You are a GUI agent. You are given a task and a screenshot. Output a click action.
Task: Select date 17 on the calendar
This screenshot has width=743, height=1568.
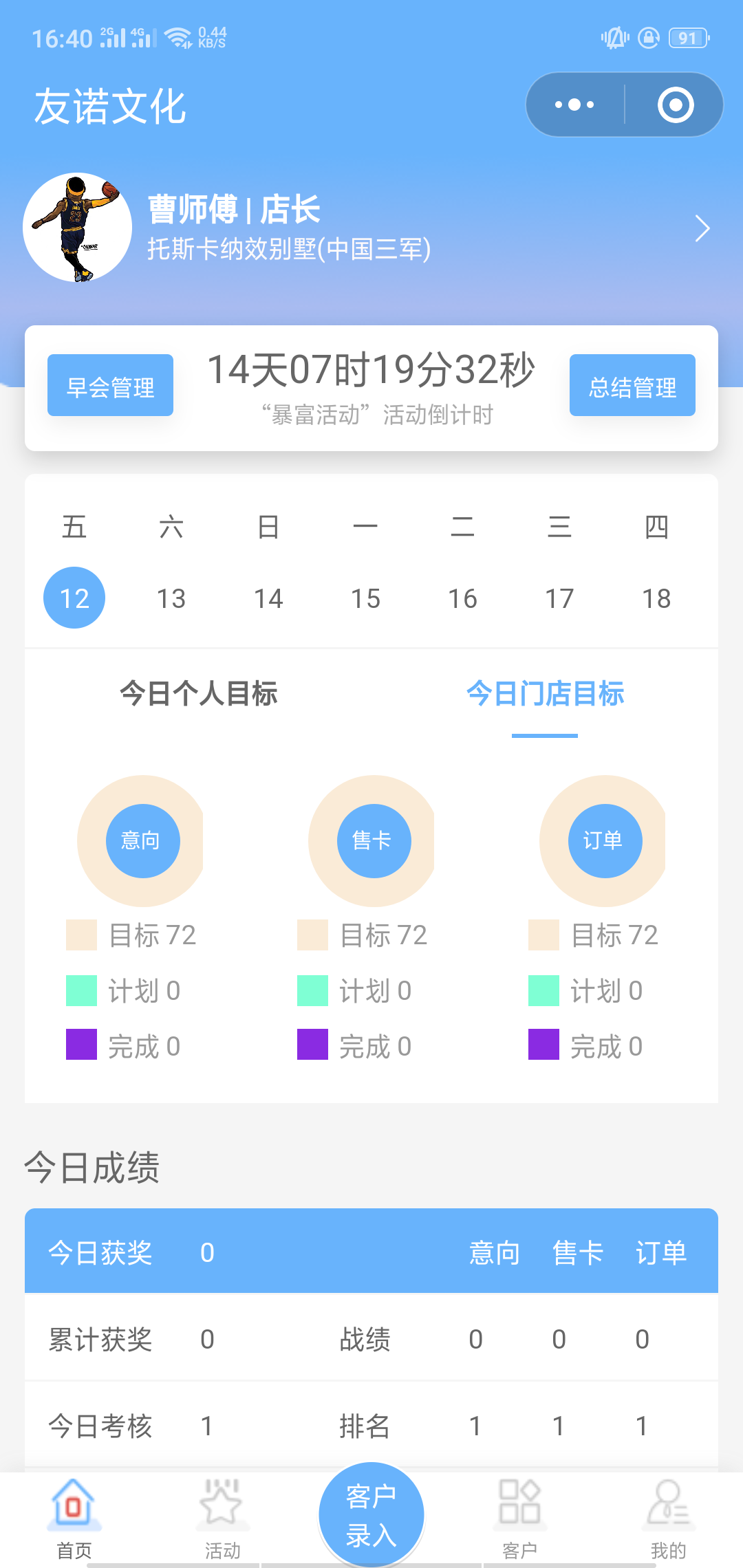559,598
